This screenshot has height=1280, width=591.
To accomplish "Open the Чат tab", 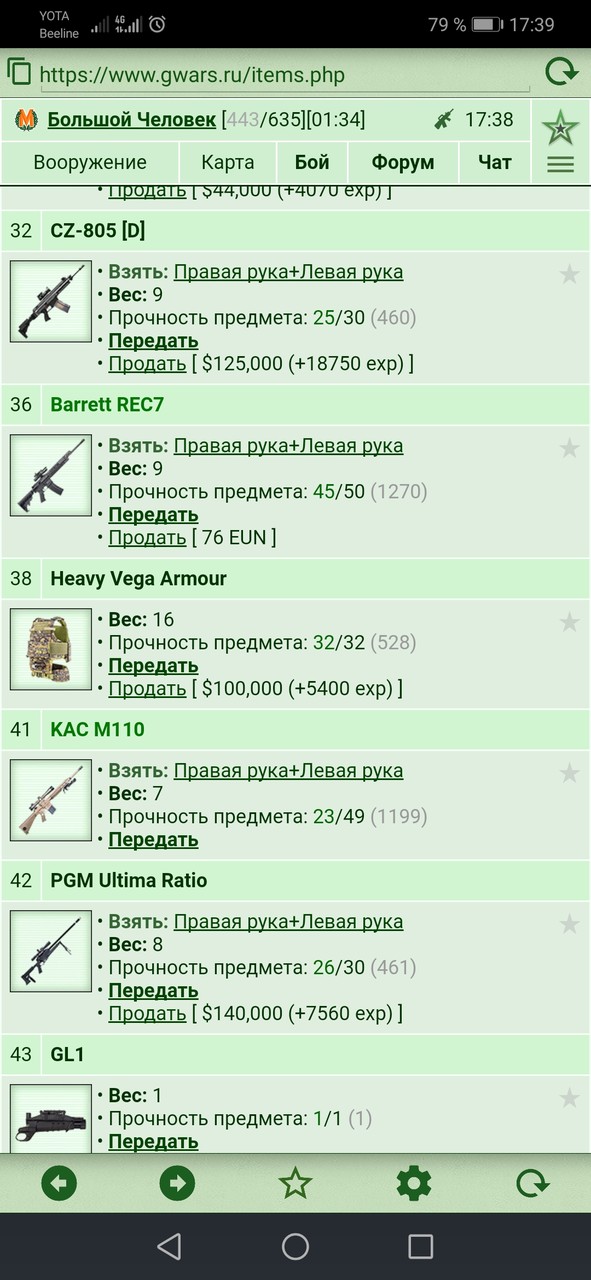I will [495, 162].
